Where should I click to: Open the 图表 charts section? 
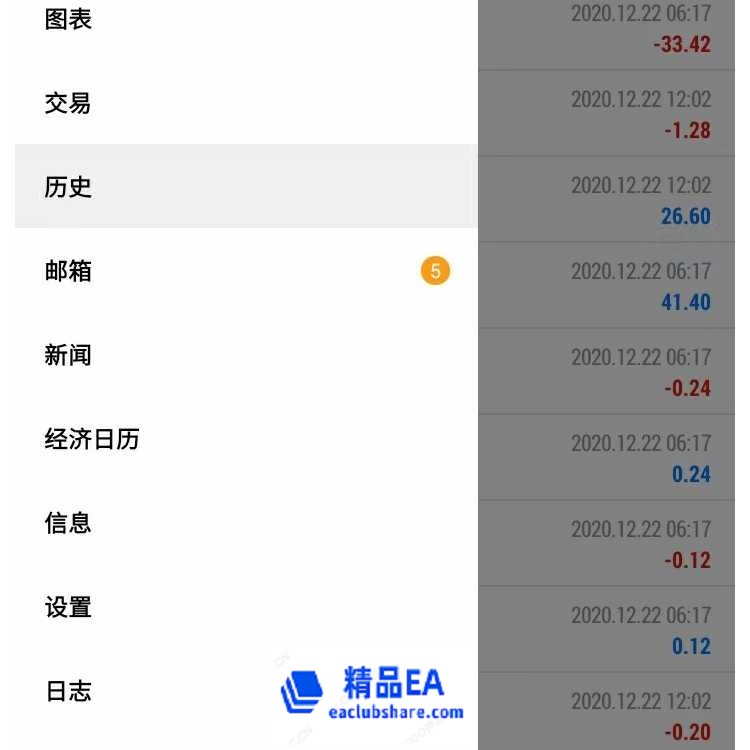68,19
